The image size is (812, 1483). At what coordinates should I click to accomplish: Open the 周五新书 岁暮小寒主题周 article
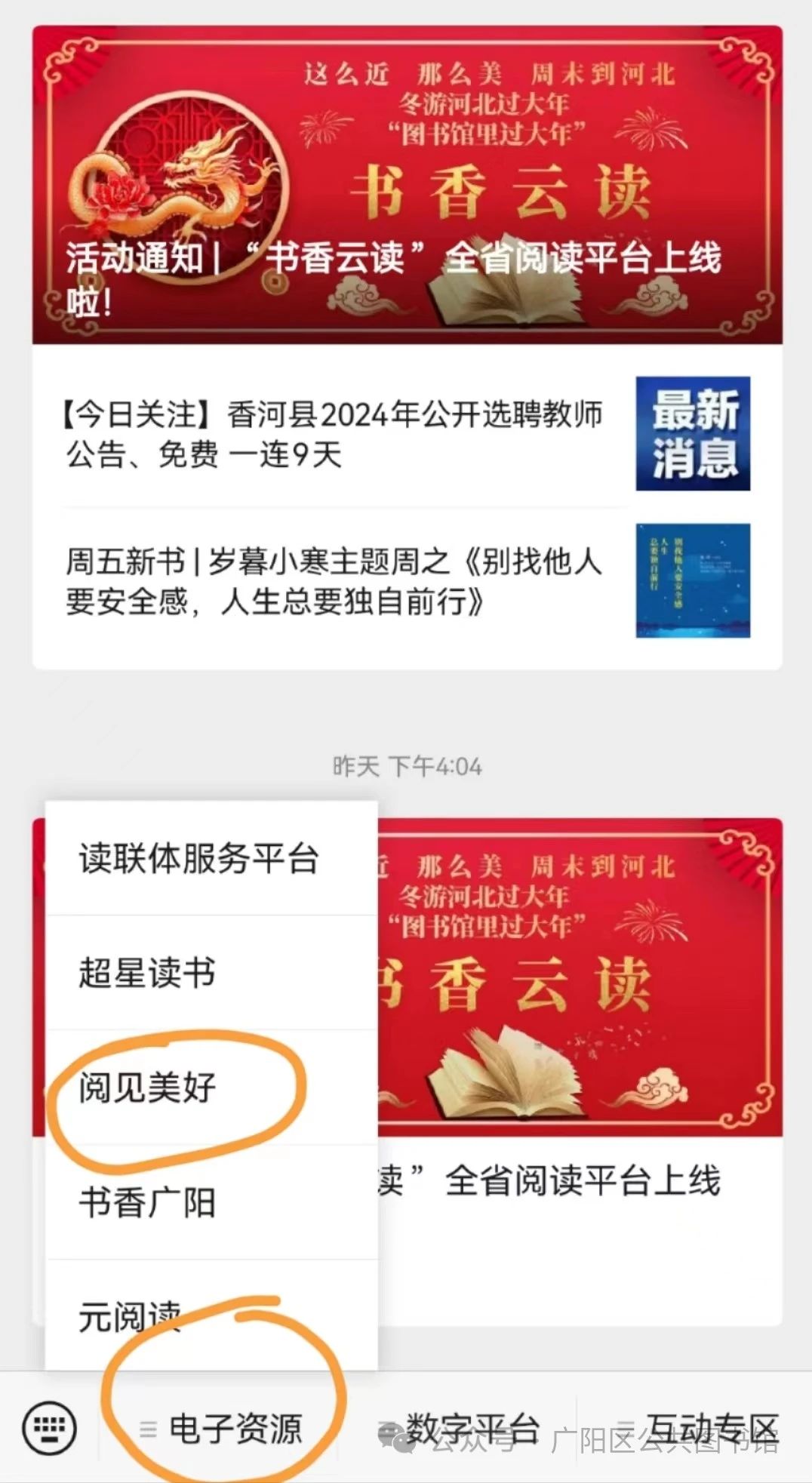coord(407,581)
